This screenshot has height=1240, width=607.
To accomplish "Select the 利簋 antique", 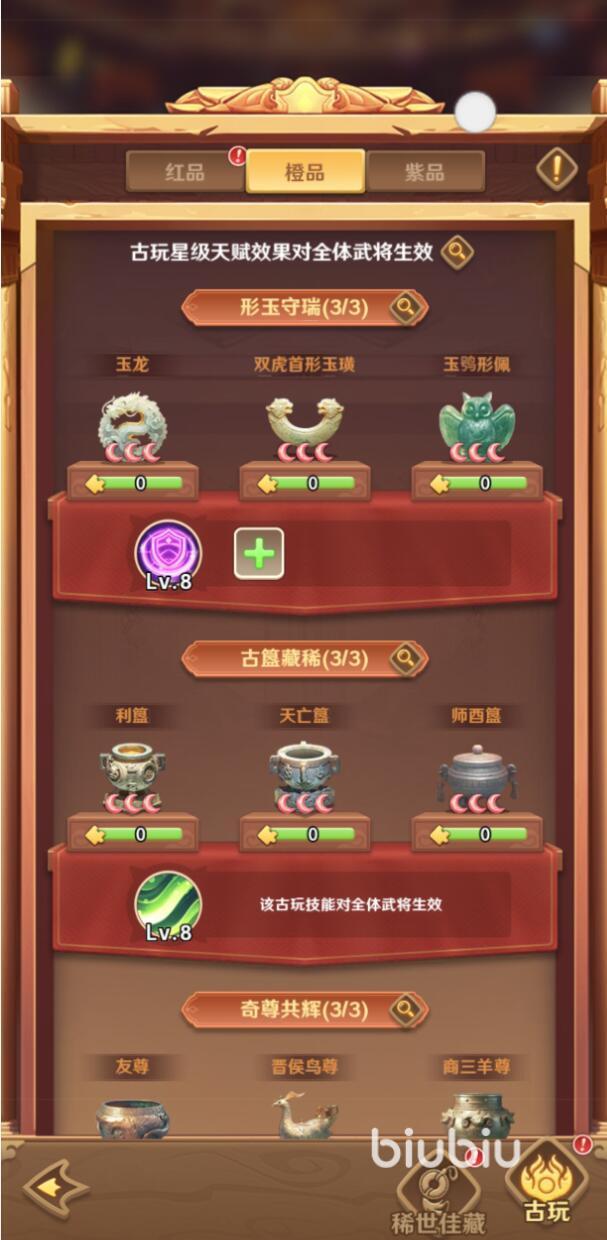I will [x=132, y=775].
